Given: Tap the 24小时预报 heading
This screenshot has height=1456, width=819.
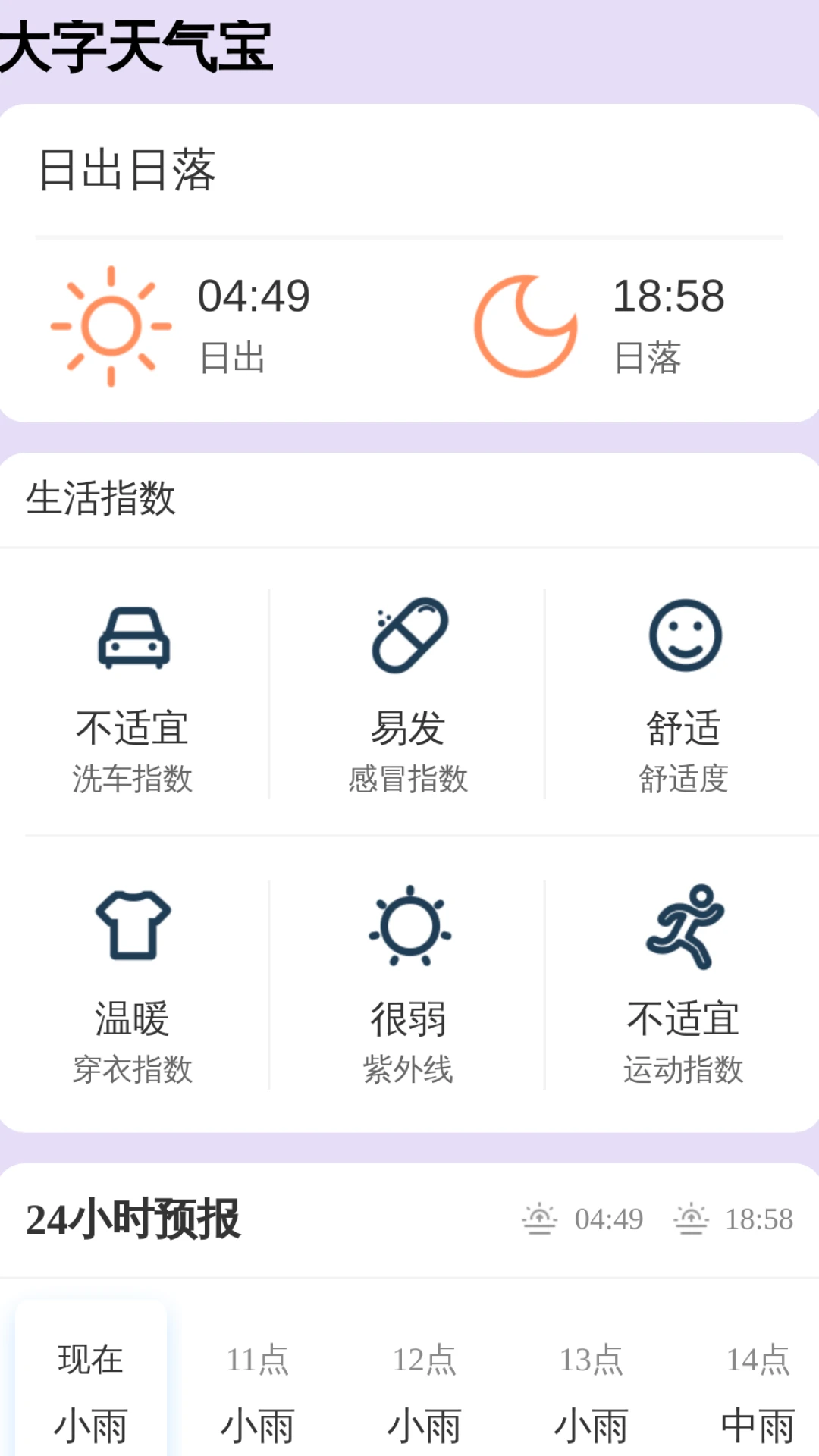Looking at the screenshot, I should [133, 1219].
